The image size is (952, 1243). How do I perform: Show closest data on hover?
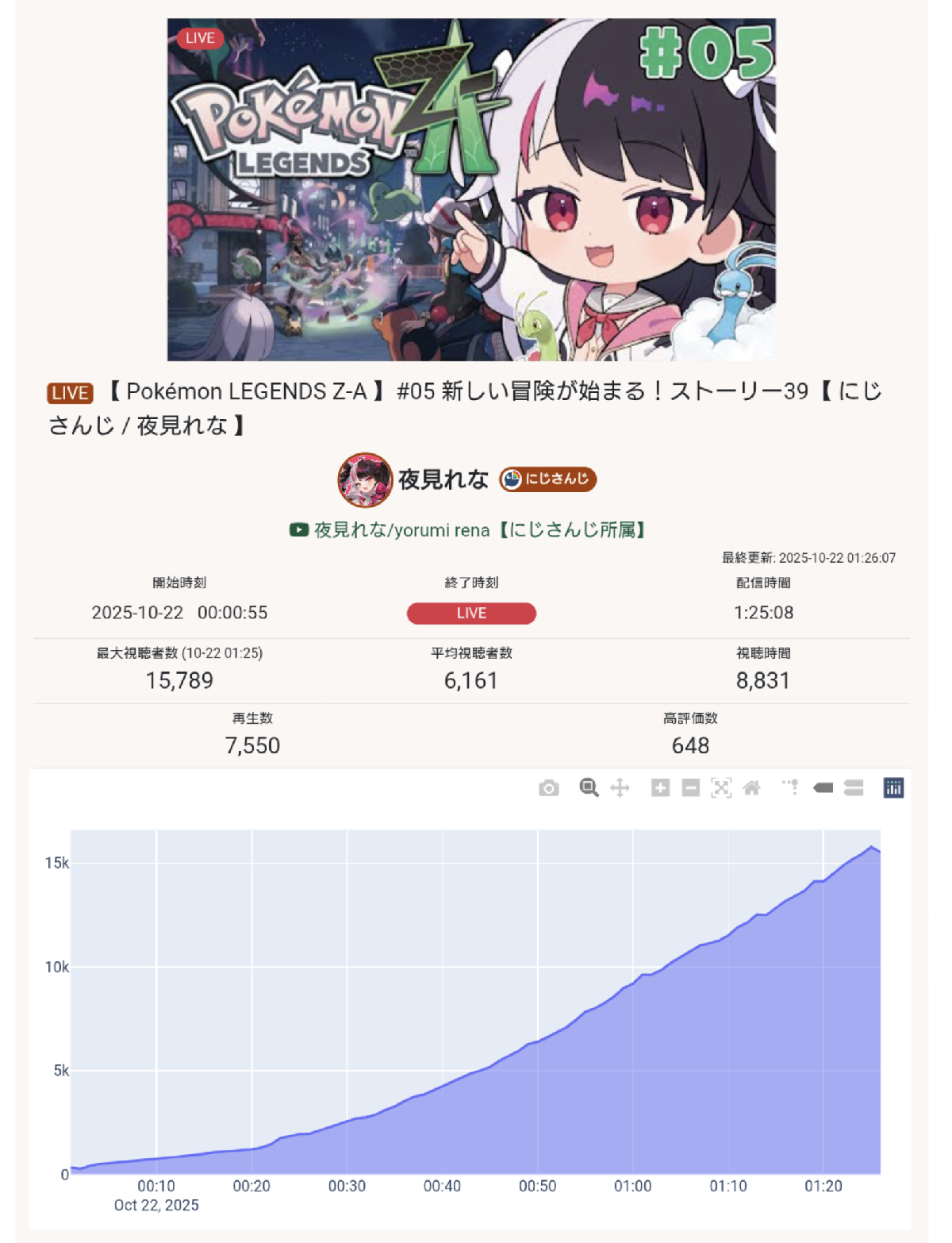click(823, 787)
